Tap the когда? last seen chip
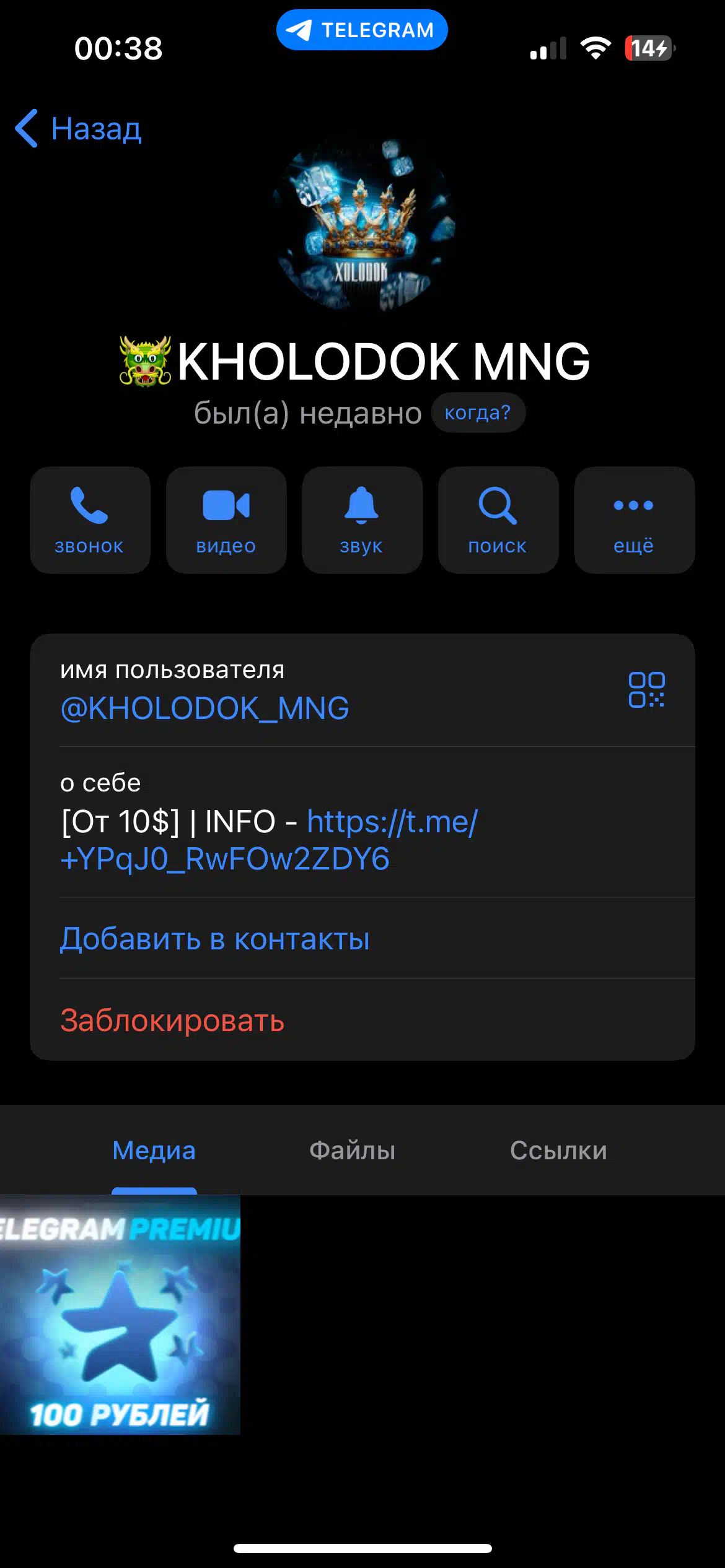 tap(478, 412)
